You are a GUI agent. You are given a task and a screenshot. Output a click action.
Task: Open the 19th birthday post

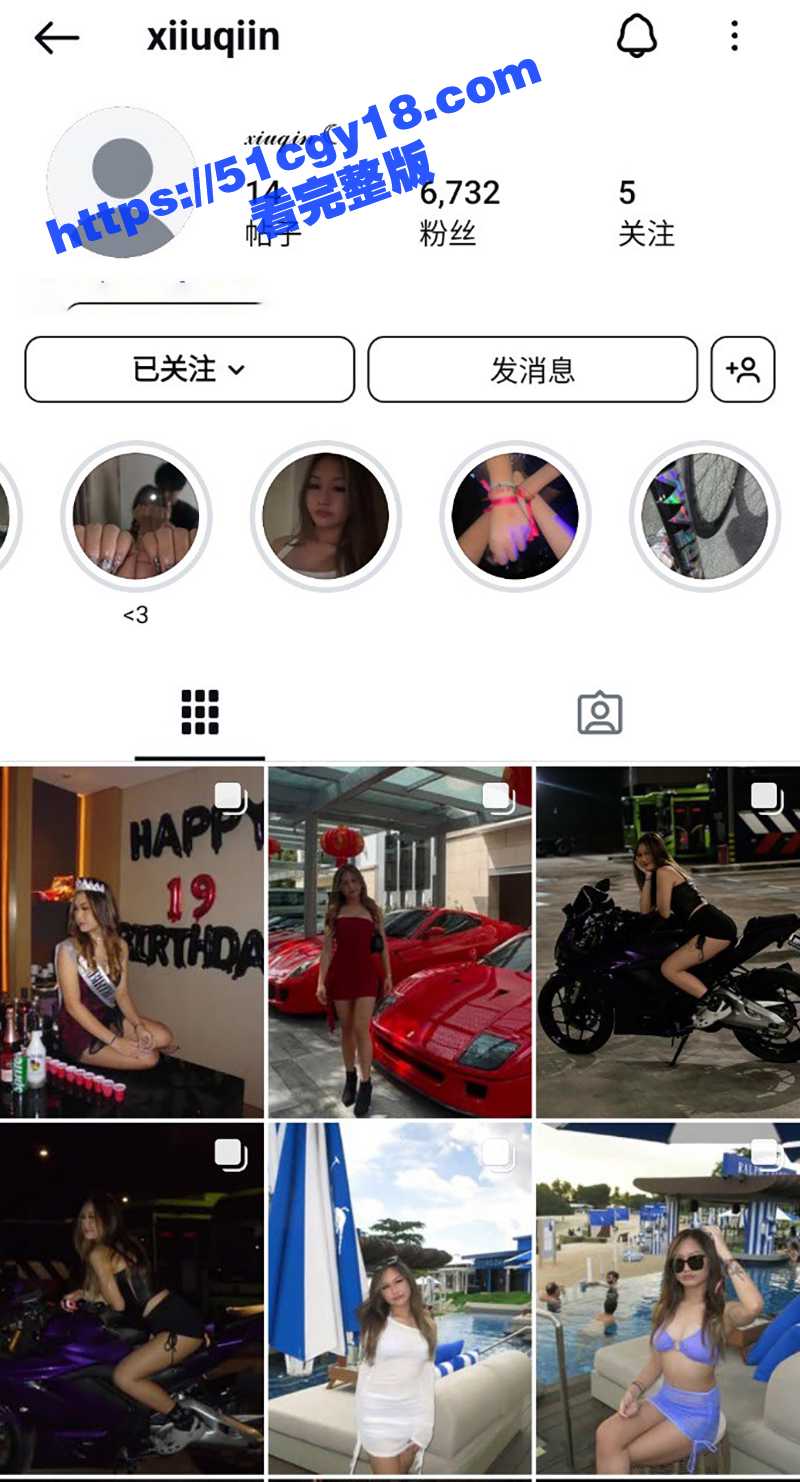[132, 942]
